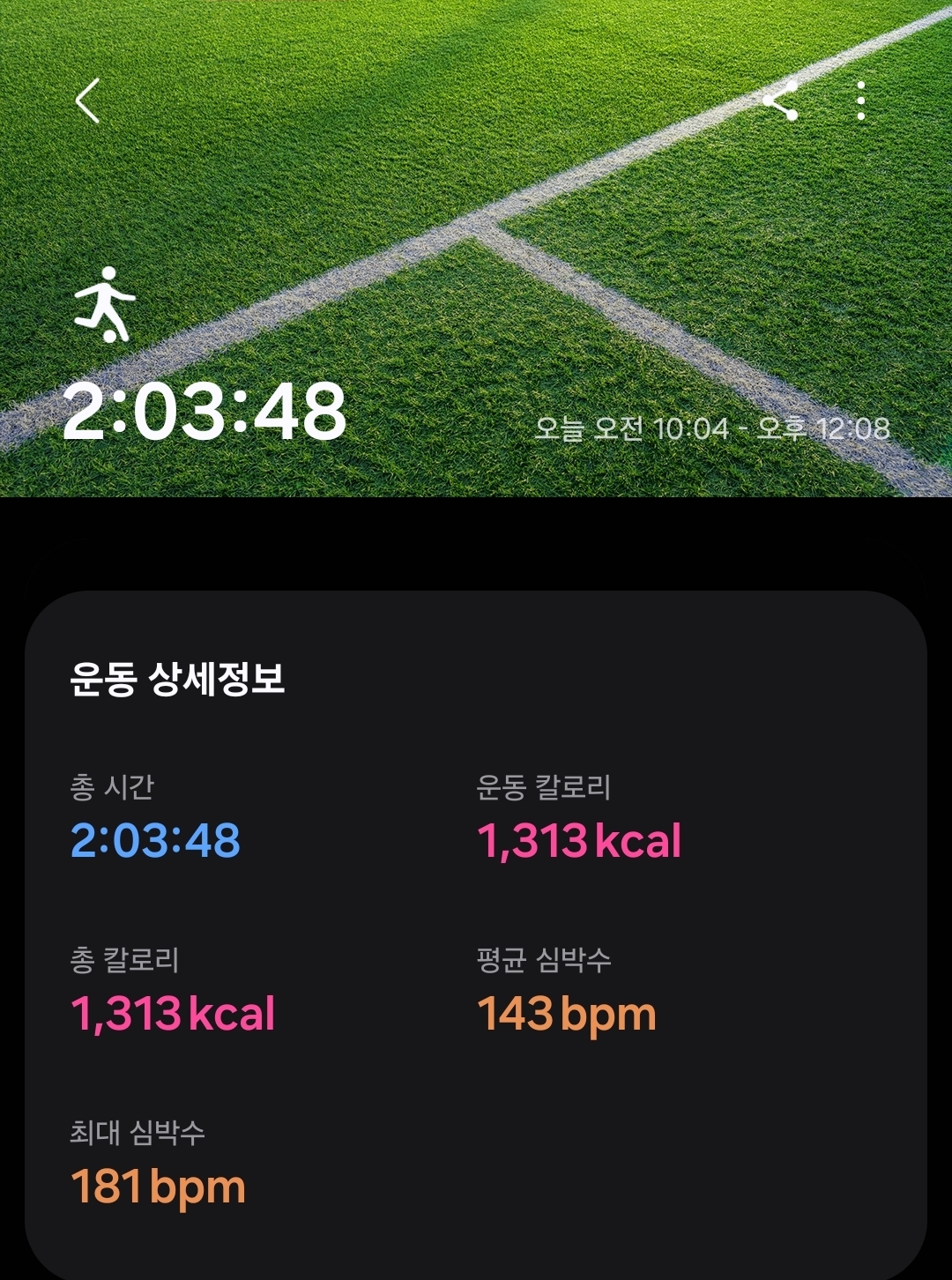This screenshot has width=952, height=1280.
Task: Go back from the workout summary
Action: click(87, 100)
